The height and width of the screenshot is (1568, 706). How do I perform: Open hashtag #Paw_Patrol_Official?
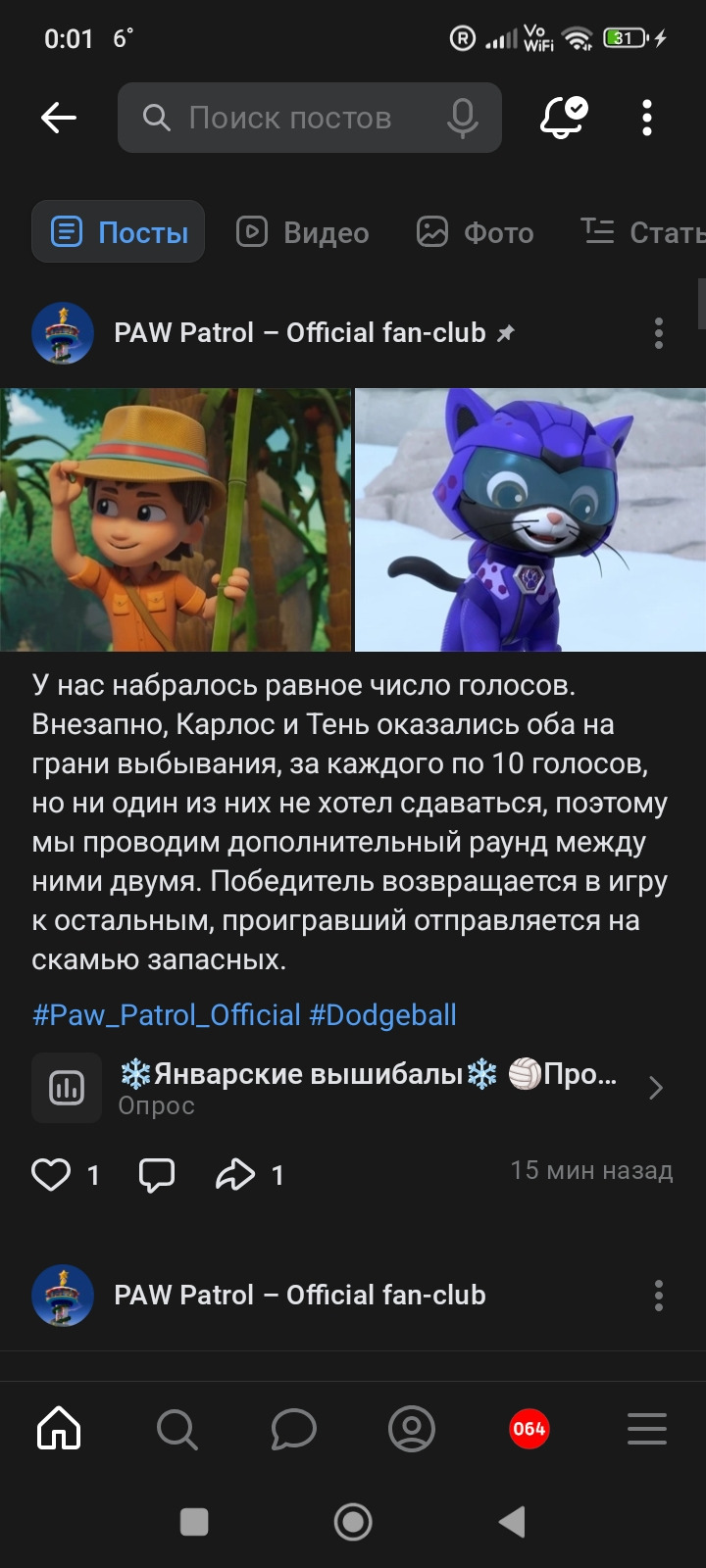[166, 1015]
